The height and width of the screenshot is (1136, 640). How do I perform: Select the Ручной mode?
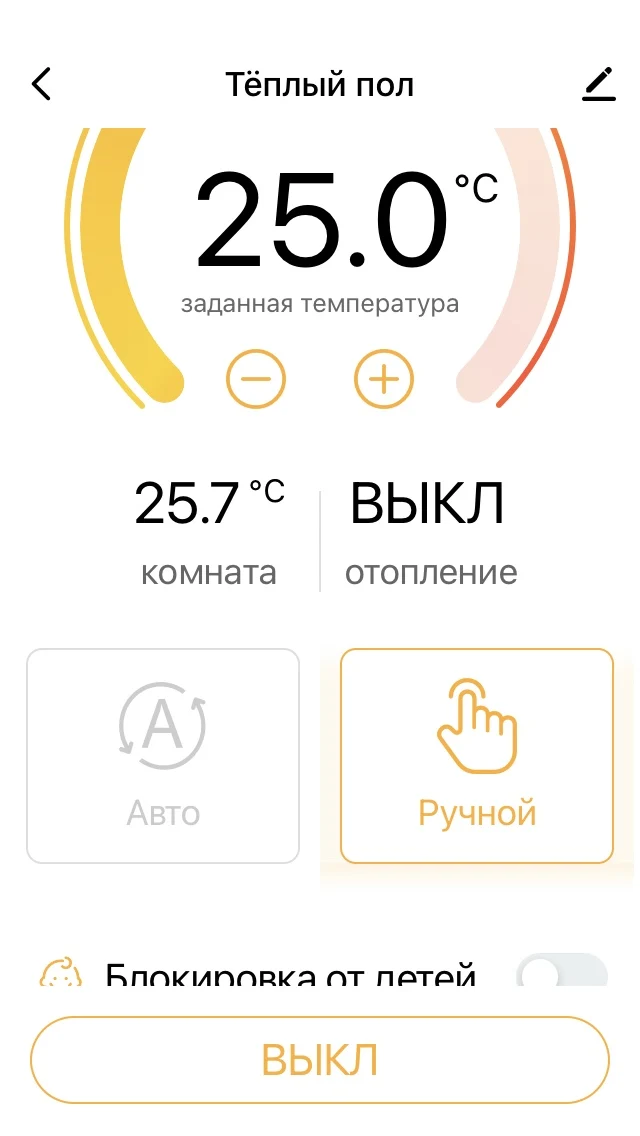477,756
